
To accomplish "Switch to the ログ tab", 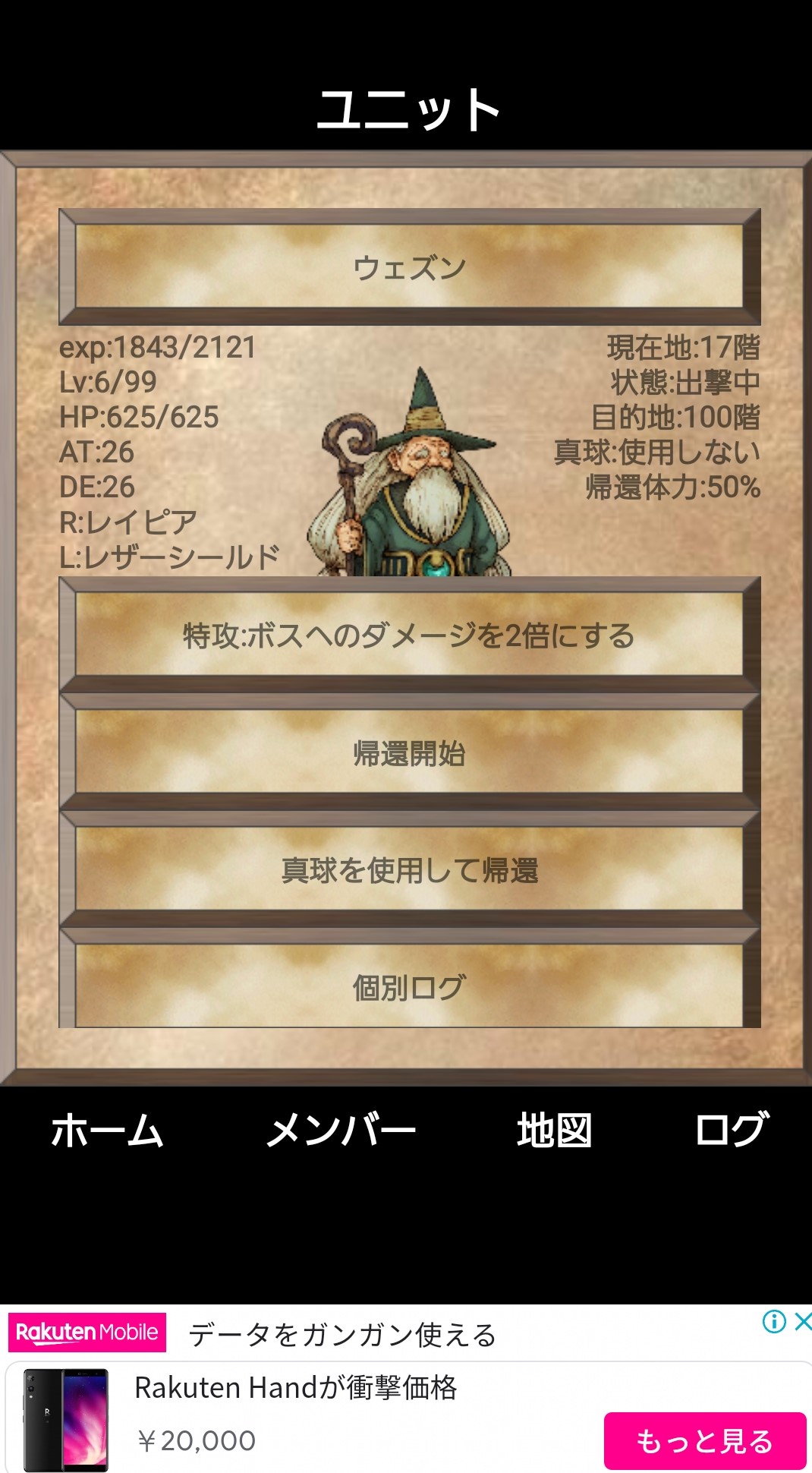I will click(x=731, y=1130).
